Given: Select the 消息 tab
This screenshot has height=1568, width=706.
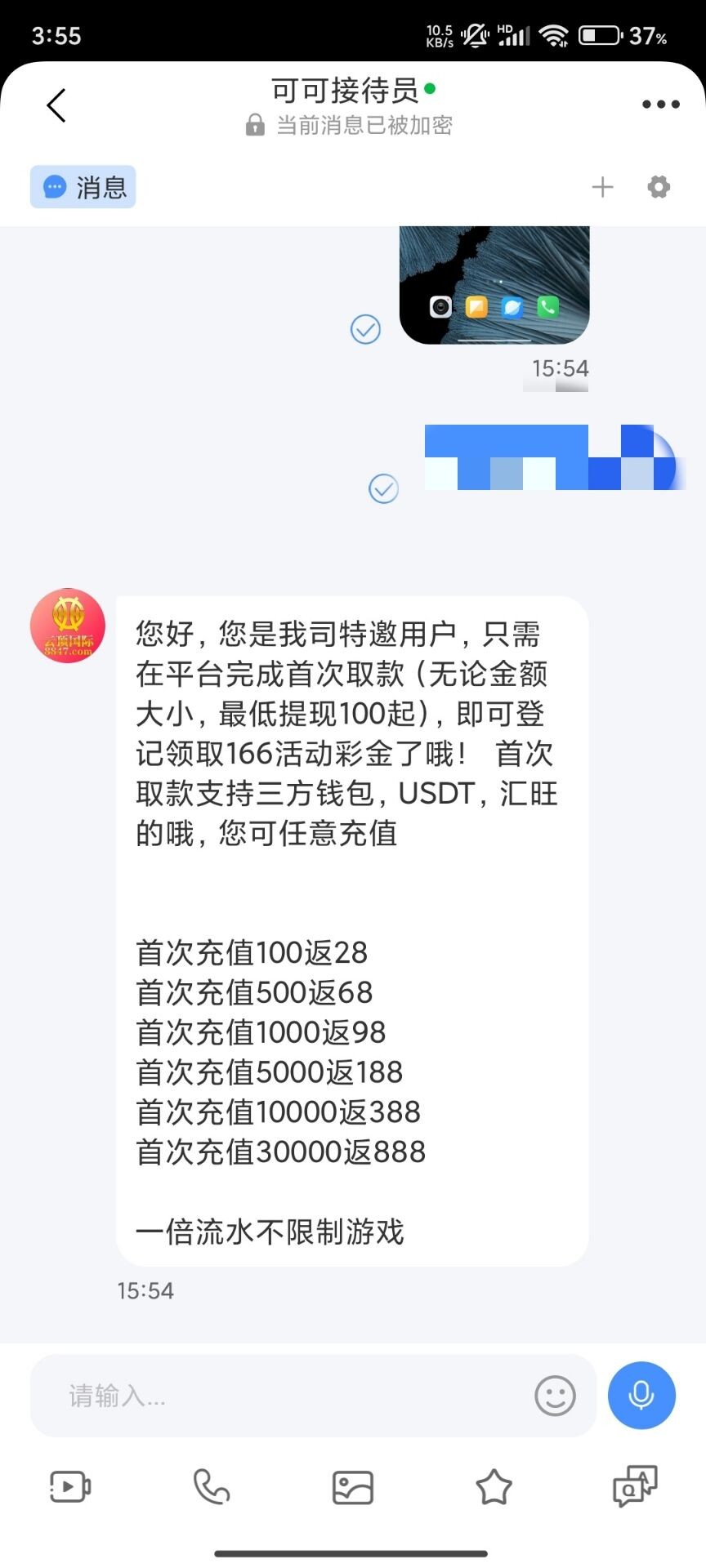Looking at the screenshot, I should (83, 187).
